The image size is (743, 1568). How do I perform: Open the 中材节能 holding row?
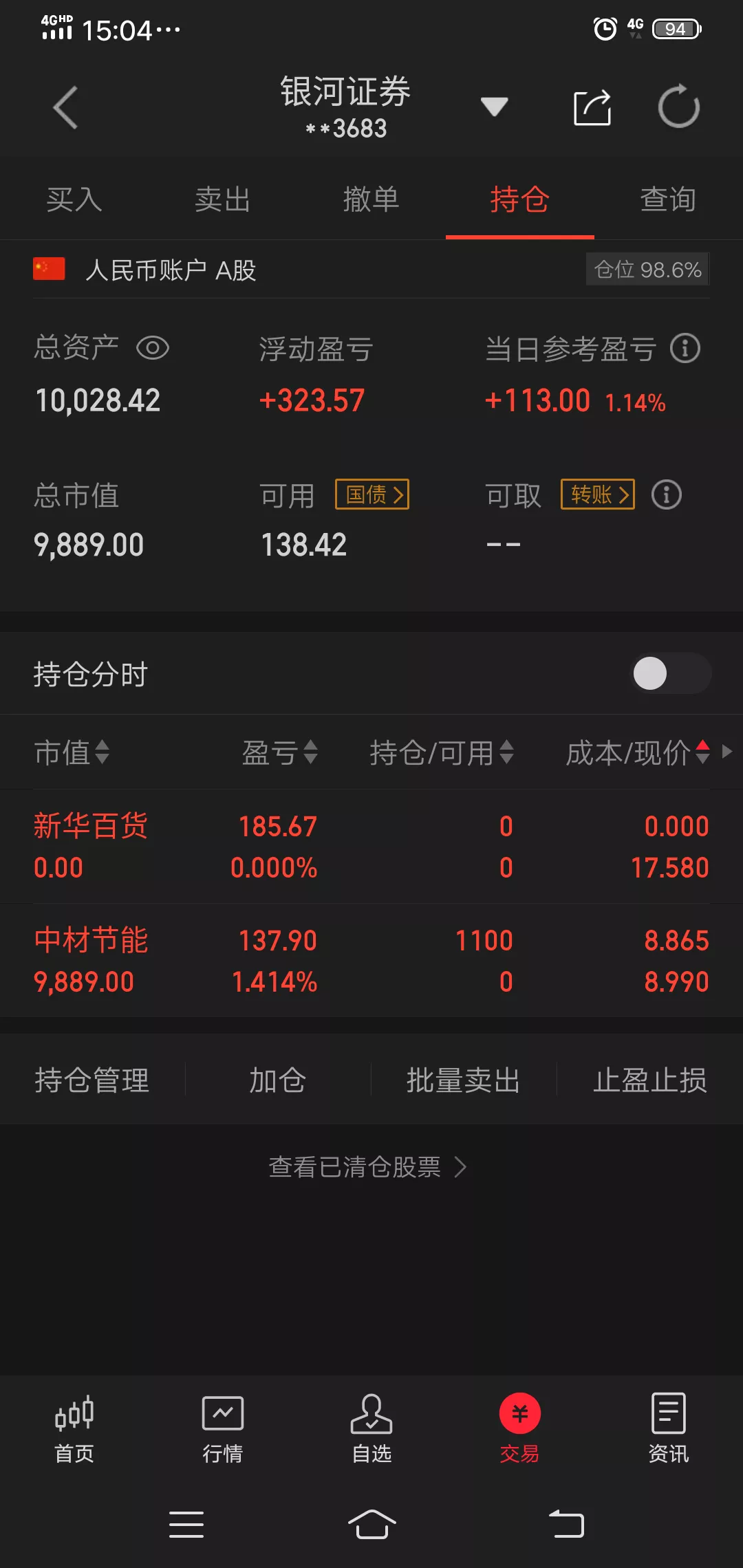coord(371,961)
